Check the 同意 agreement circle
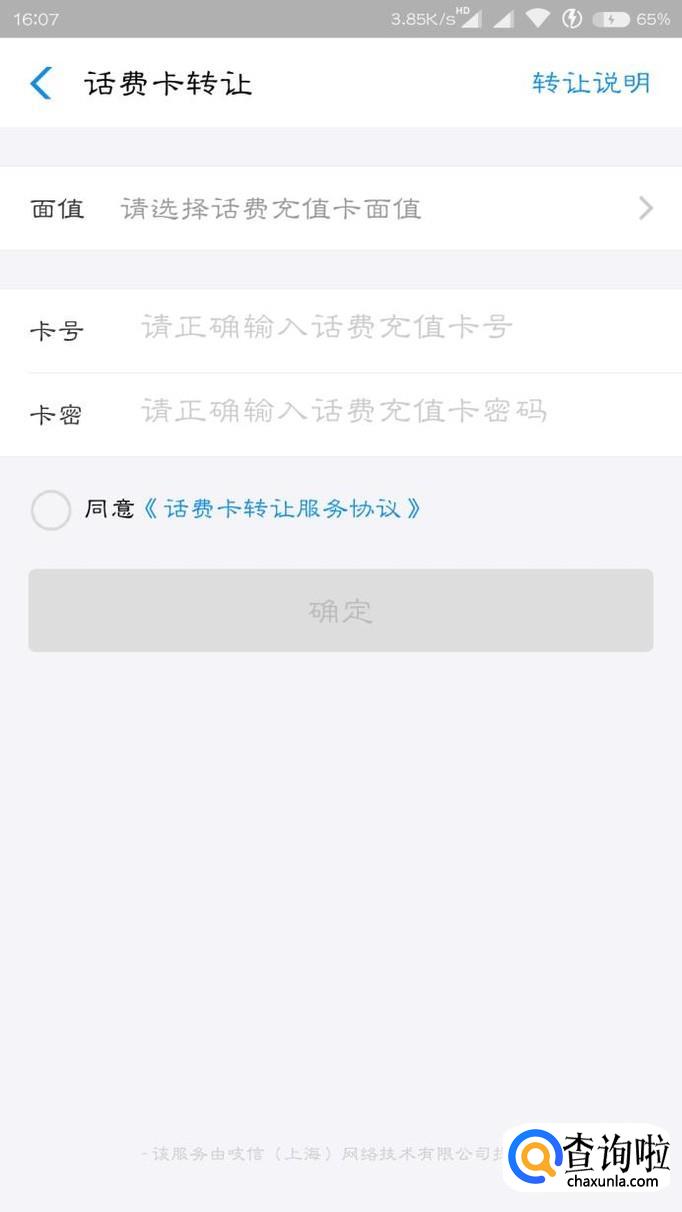The width and height of the screenshot is (682, 1212). point(51,510)
